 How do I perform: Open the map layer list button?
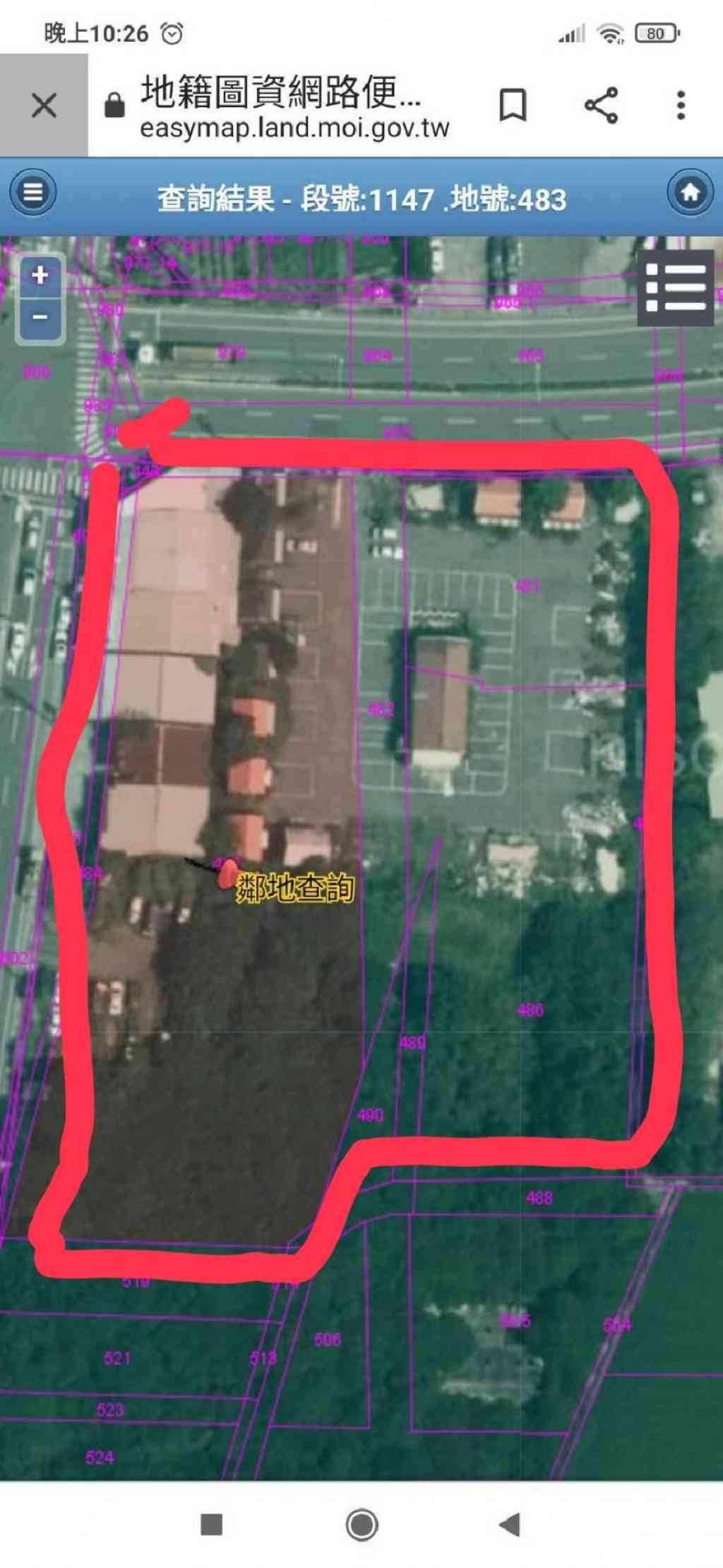click(x=676, y=287)
